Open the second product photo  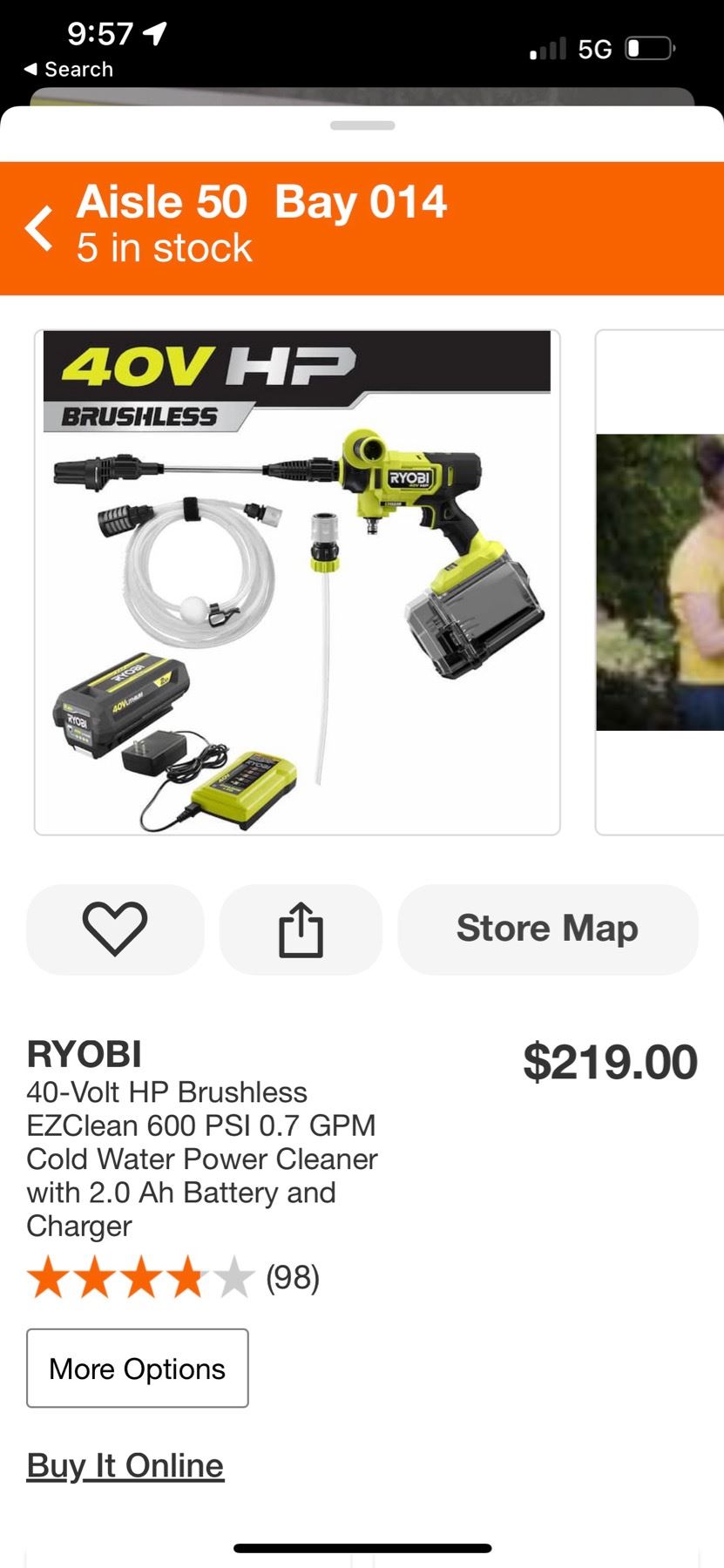coord(660,582)
